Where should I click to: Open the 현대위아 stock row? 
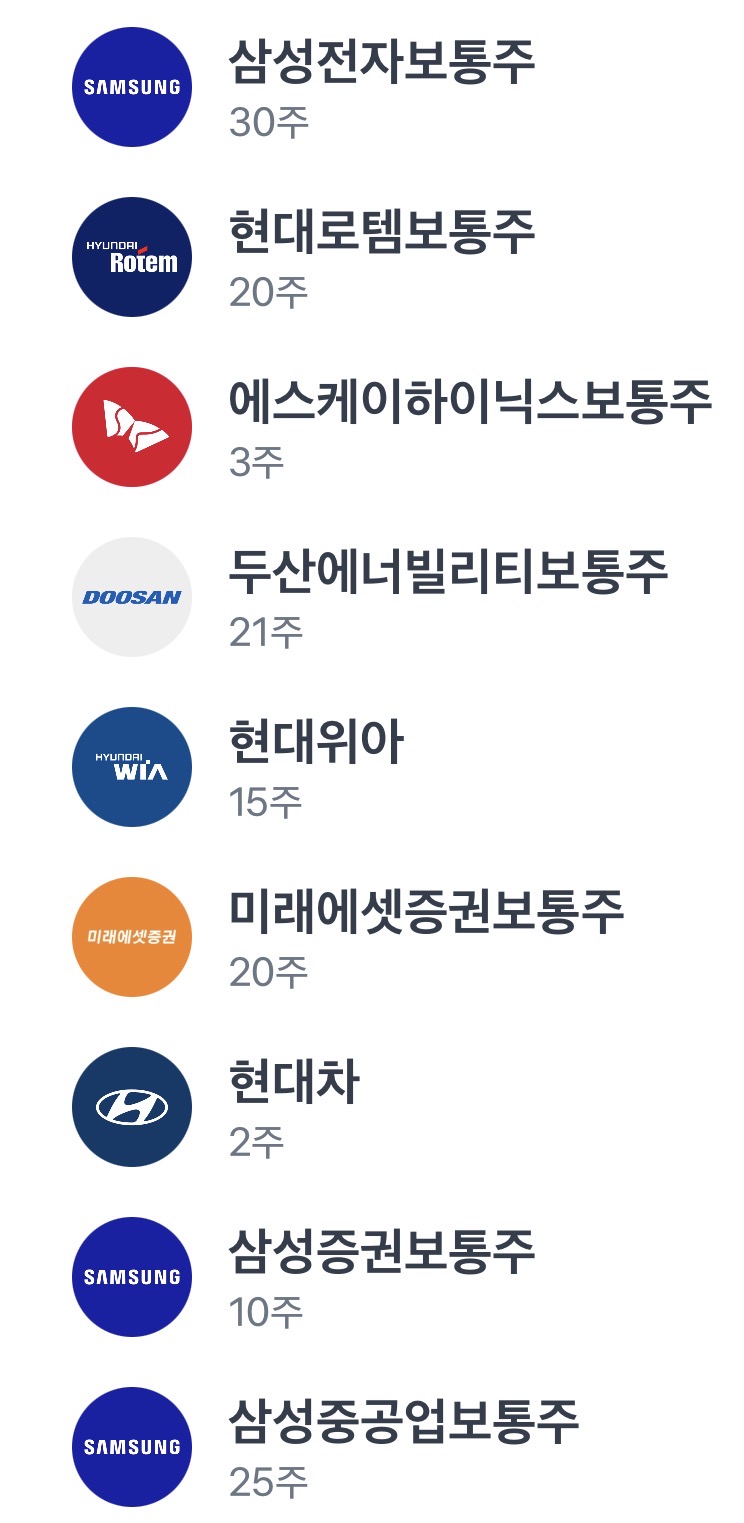(372, 767)
